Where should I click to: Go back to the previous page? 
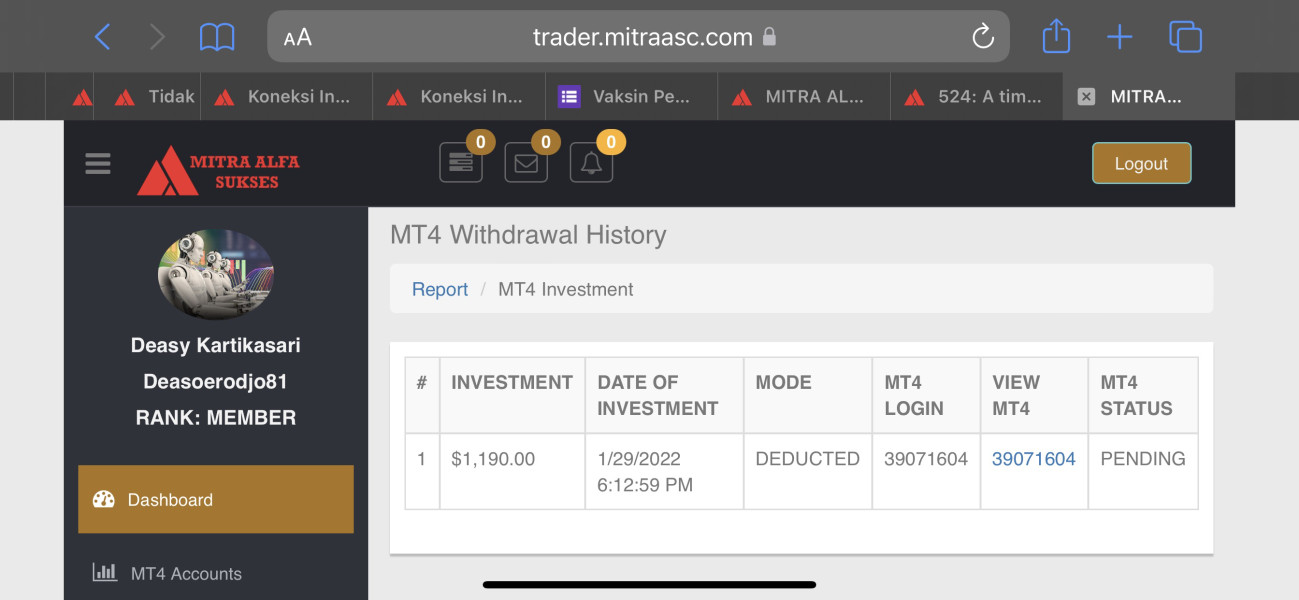pos(102,38)
